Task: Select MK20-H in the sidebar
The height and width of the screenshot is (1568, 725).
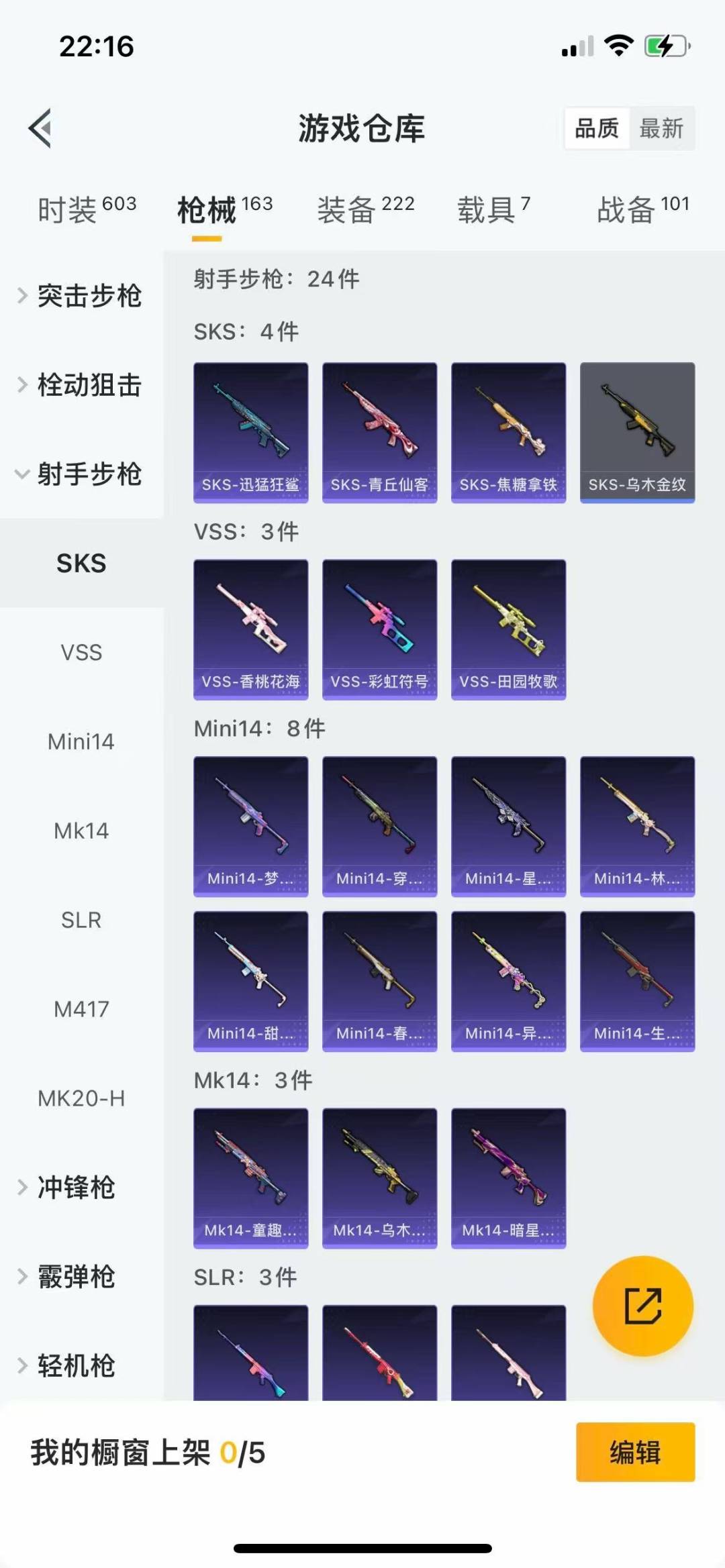Action: pos(81,1098)
